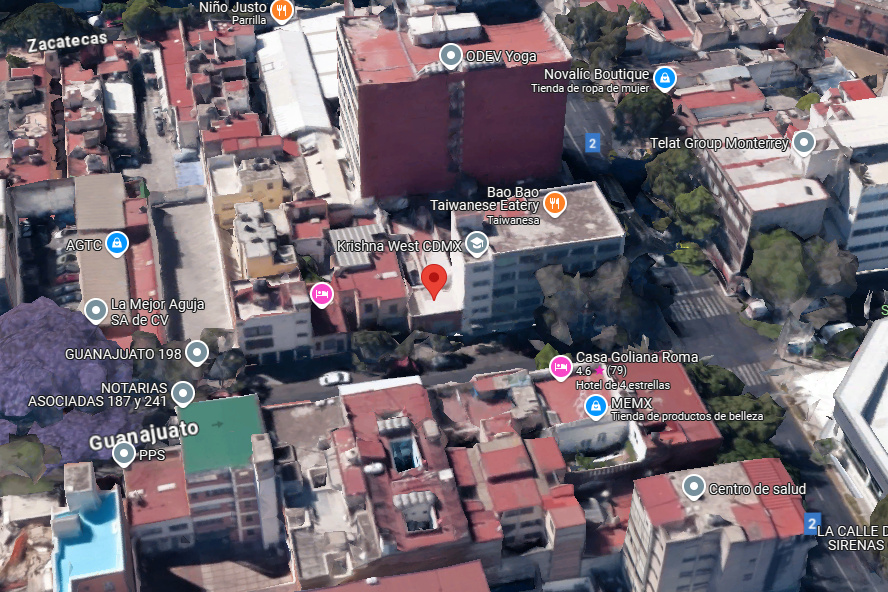Open Bao Bao Taiwanese Eatery marker
Image resolution: width=888 pixels, height=592 pixels.
tap(555, 203)
